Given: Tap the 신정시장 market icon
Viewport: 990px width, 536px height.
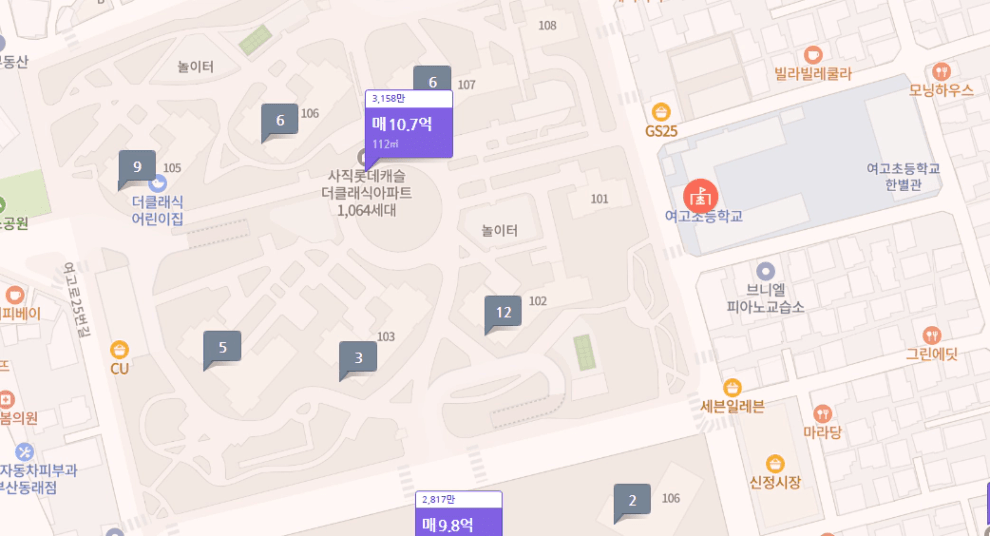Looking at the screenshot, I should click(775, 464).
